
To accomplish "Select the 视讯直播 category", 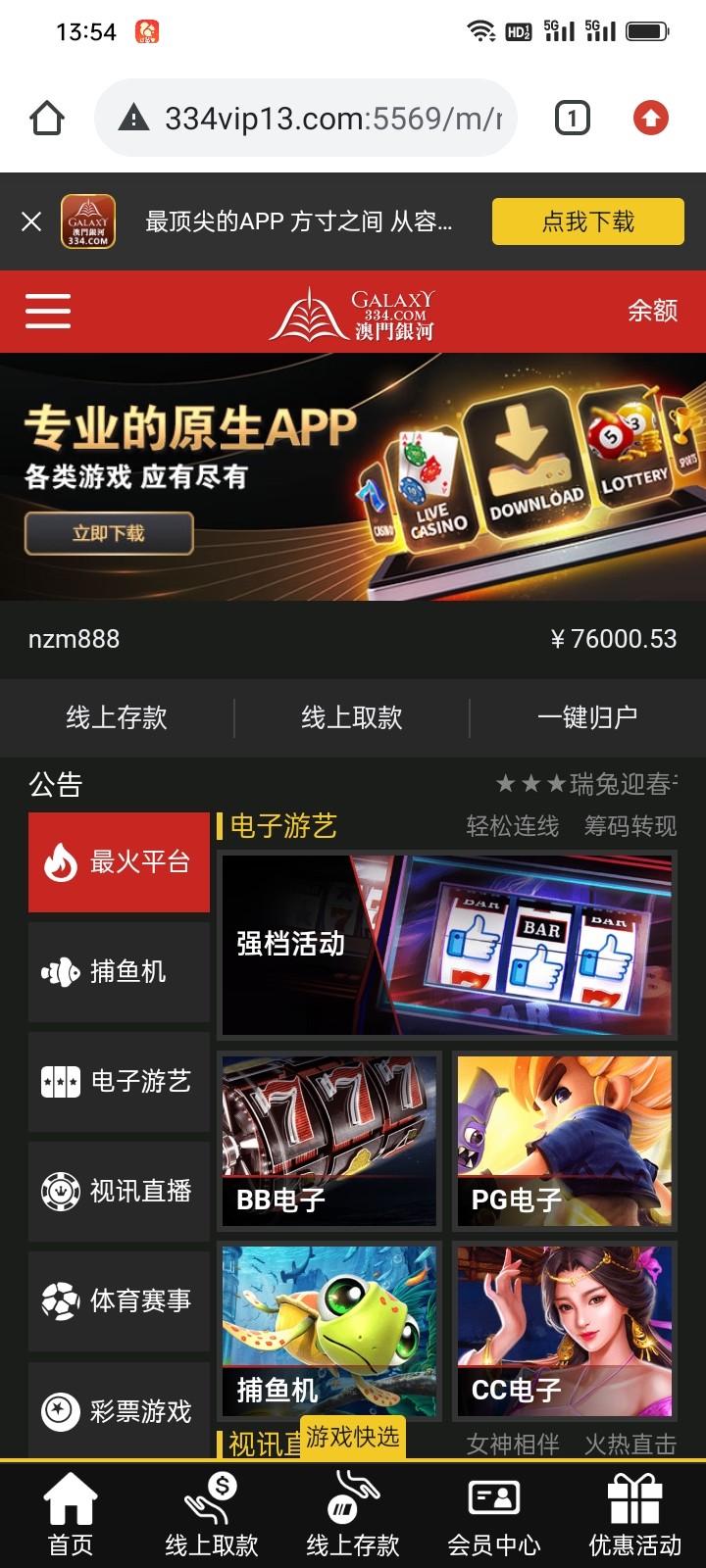I will pos(119,1192).
